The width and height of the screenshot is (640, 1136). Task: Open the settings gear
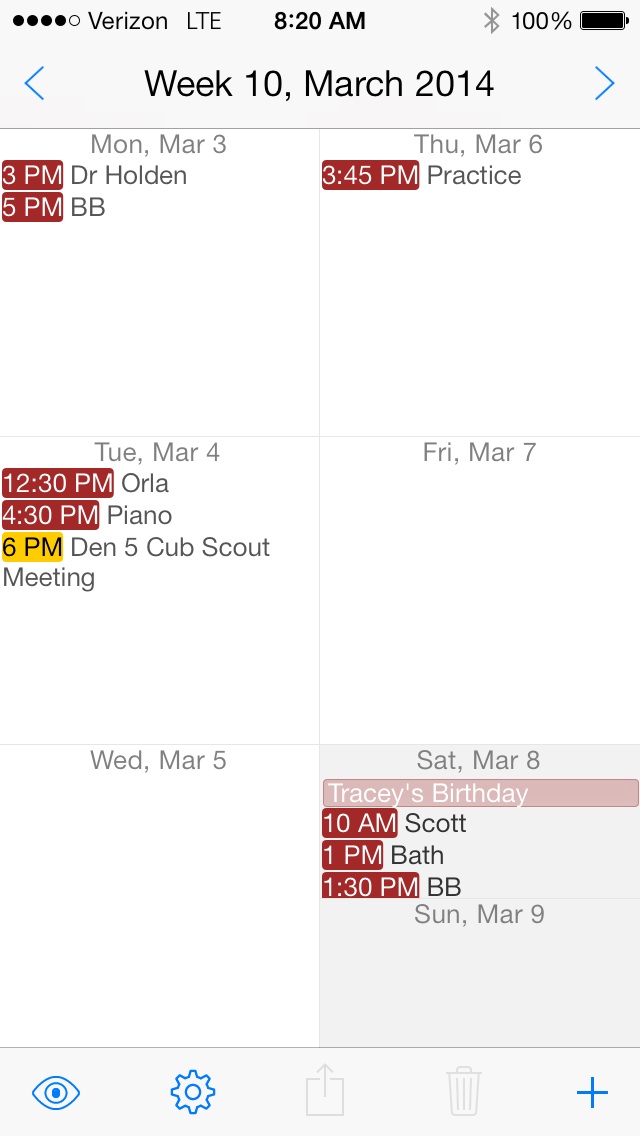193,1092
